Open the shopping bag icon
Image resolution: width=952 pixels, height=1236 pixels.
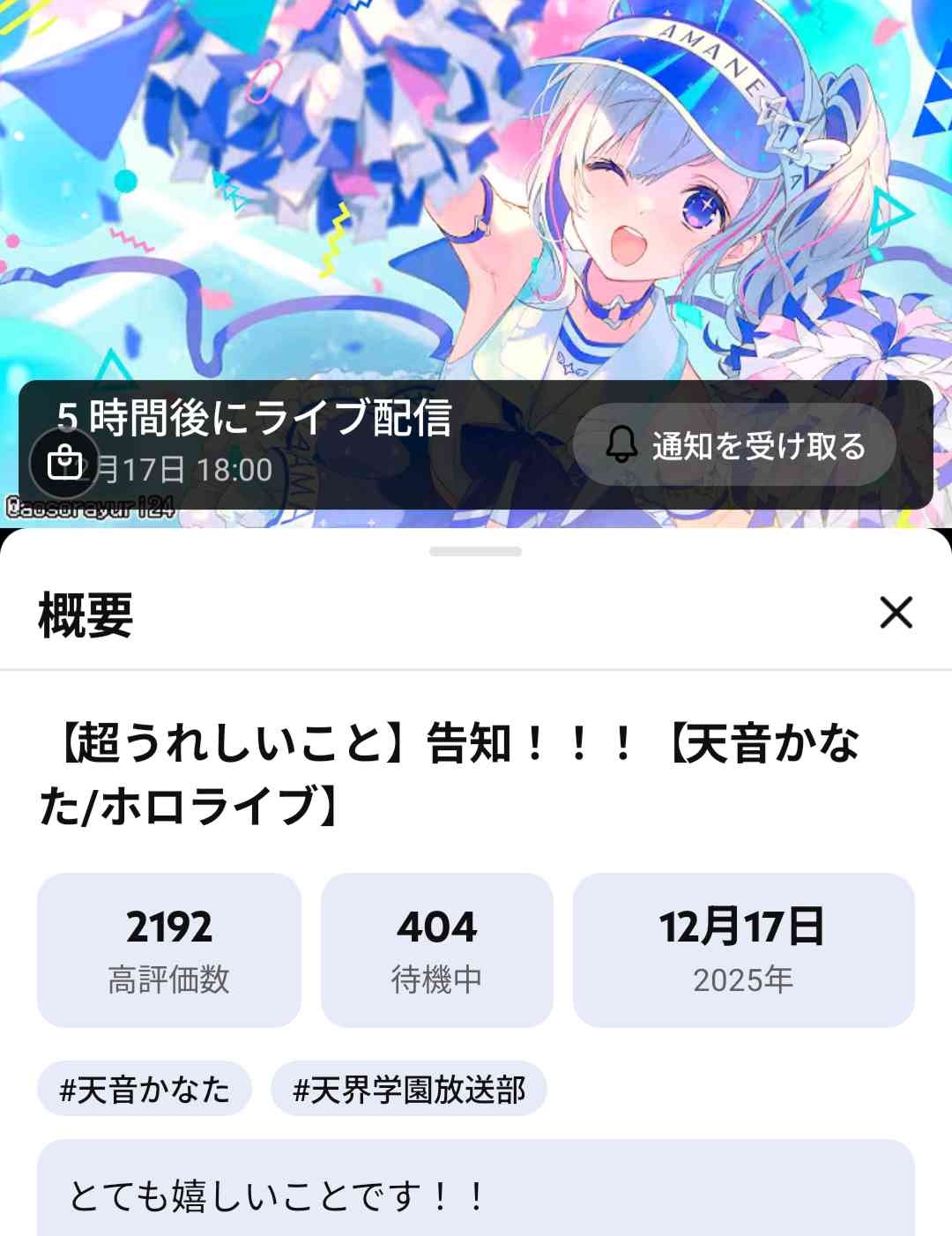(64, 462)
